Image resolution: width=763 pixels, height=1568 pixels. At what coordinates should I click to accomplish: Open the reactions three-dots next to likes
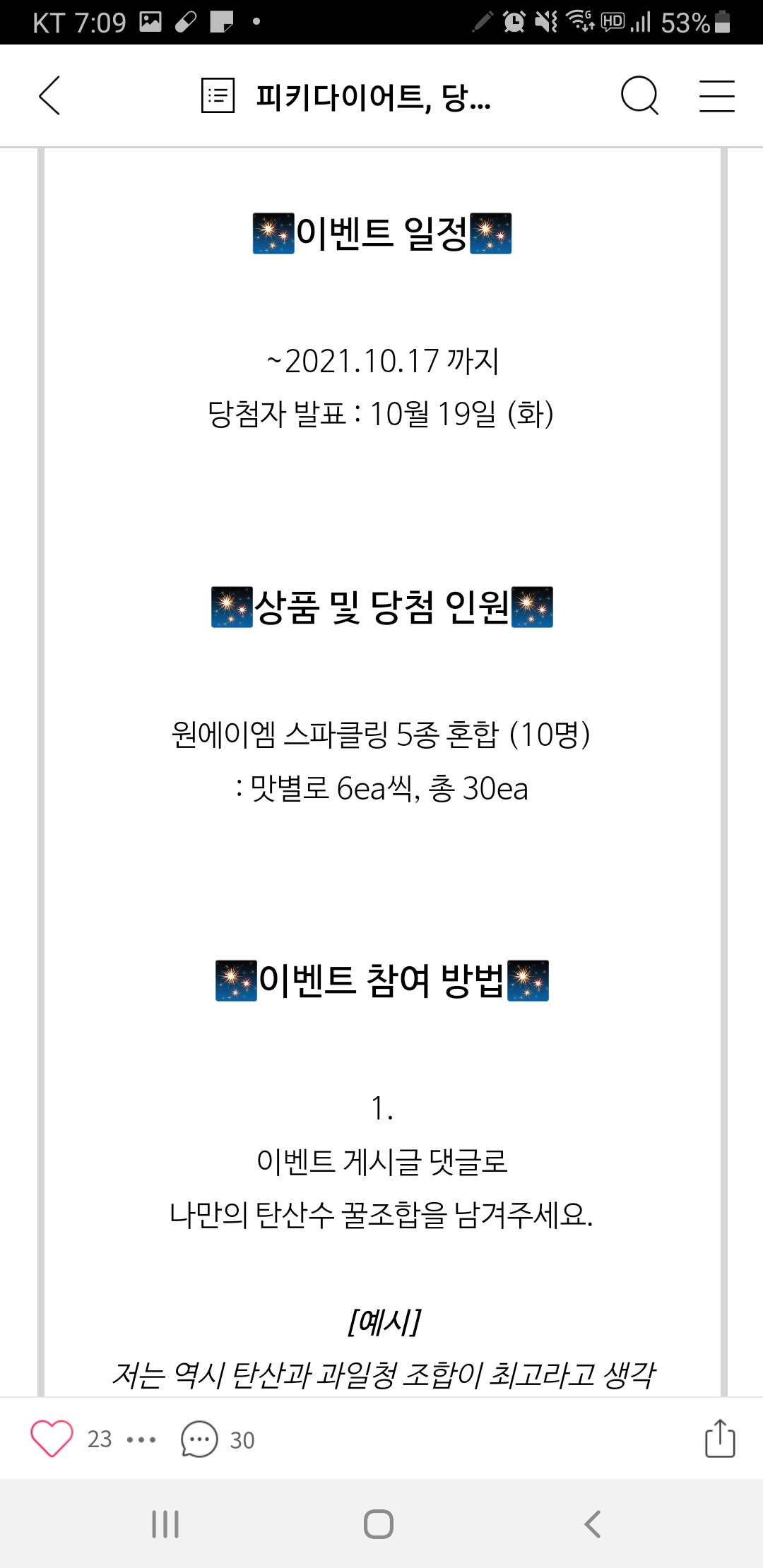coord(141,1439)
